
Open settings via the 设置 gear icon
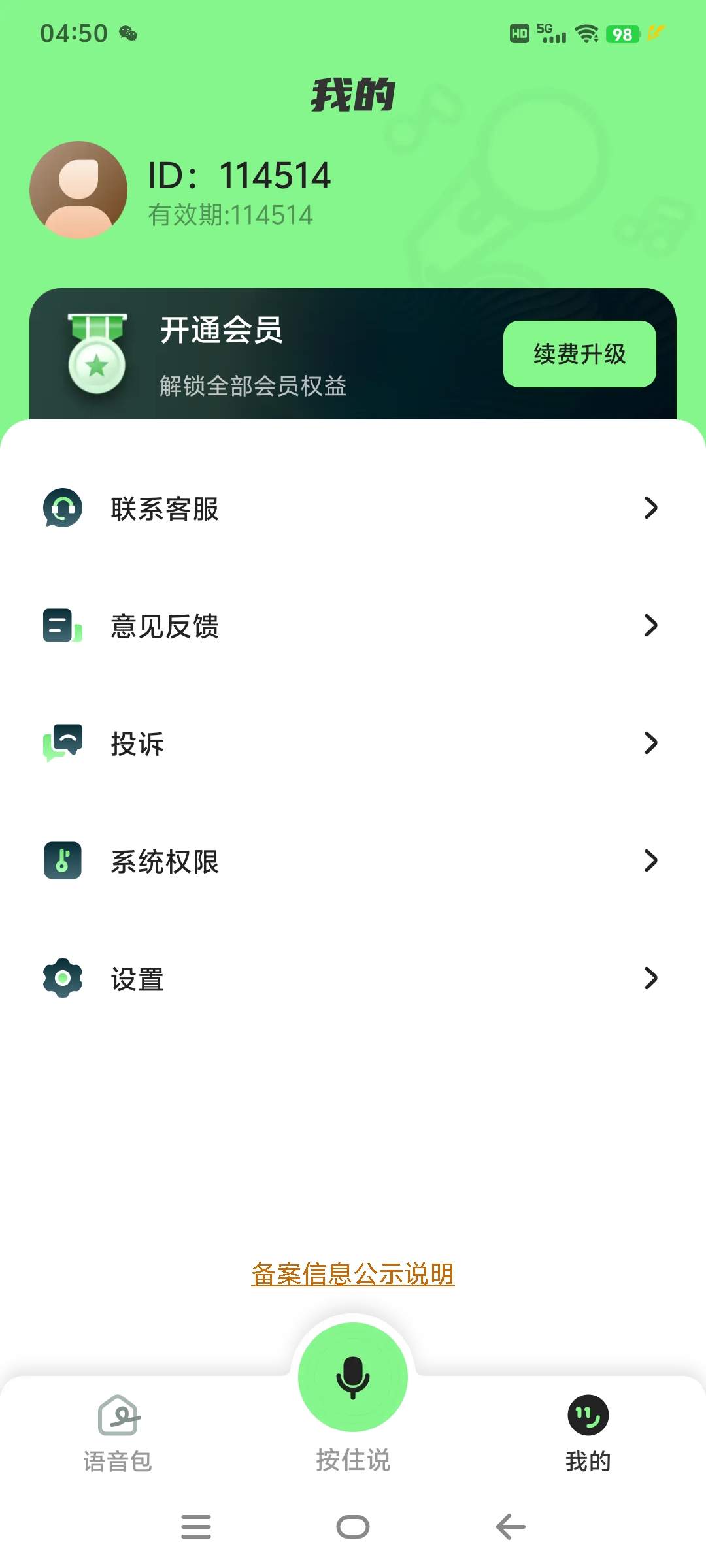(61, 978)
